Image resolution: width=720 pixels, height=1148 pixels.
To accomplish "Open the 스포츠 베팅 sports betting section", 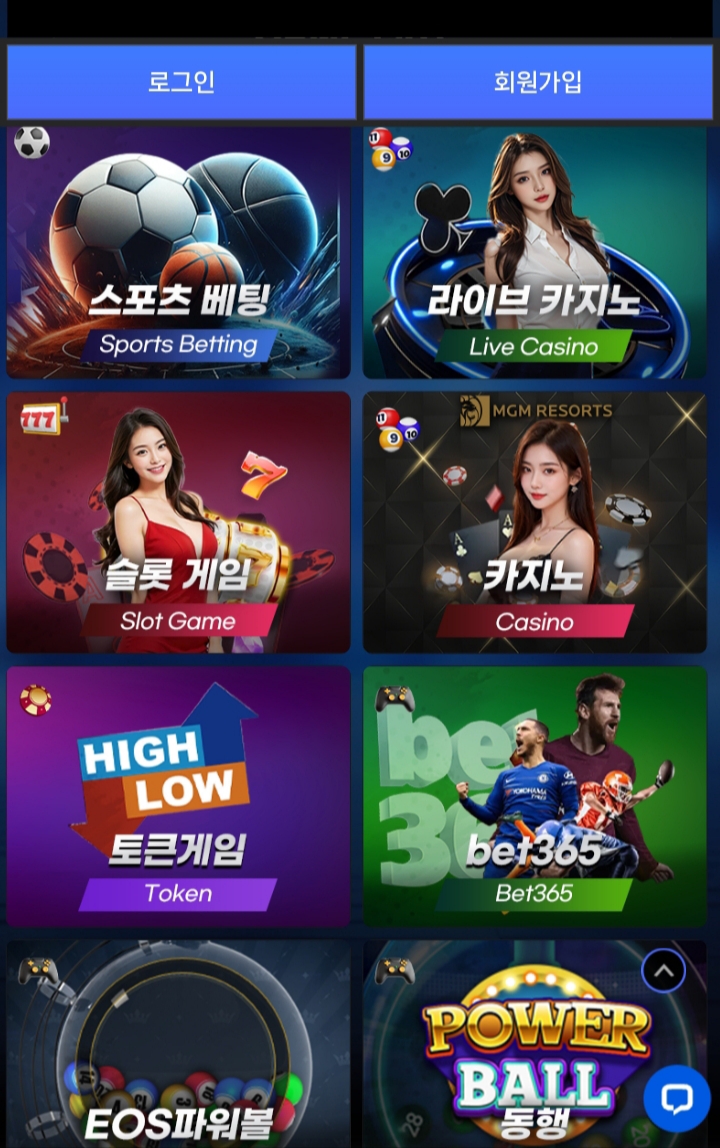I will pyautogui.click(x=178, y=250).
